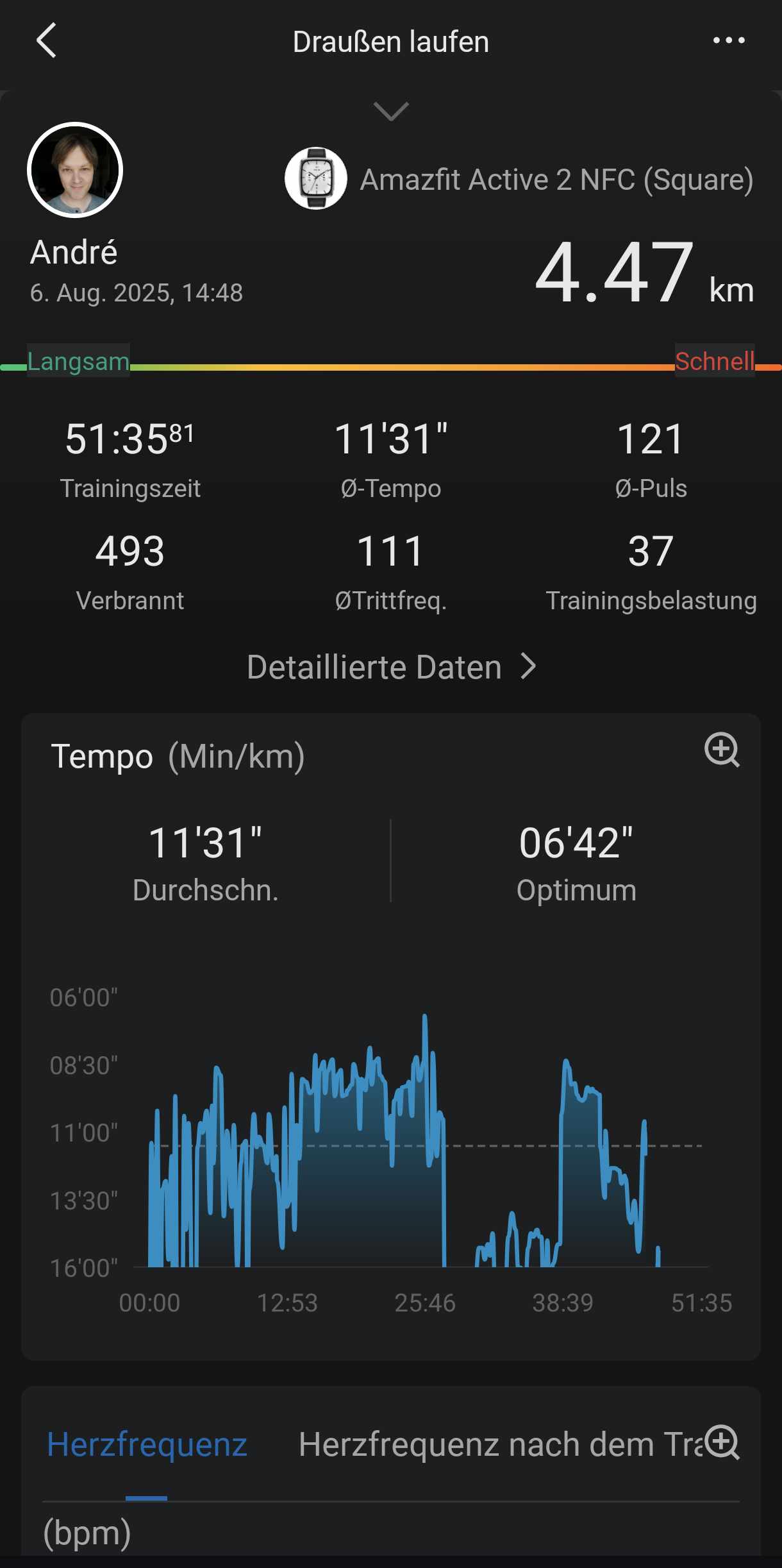Go back from the Draußen laufen screen
Screen dimensions: 782x1568
pos(47,41)
